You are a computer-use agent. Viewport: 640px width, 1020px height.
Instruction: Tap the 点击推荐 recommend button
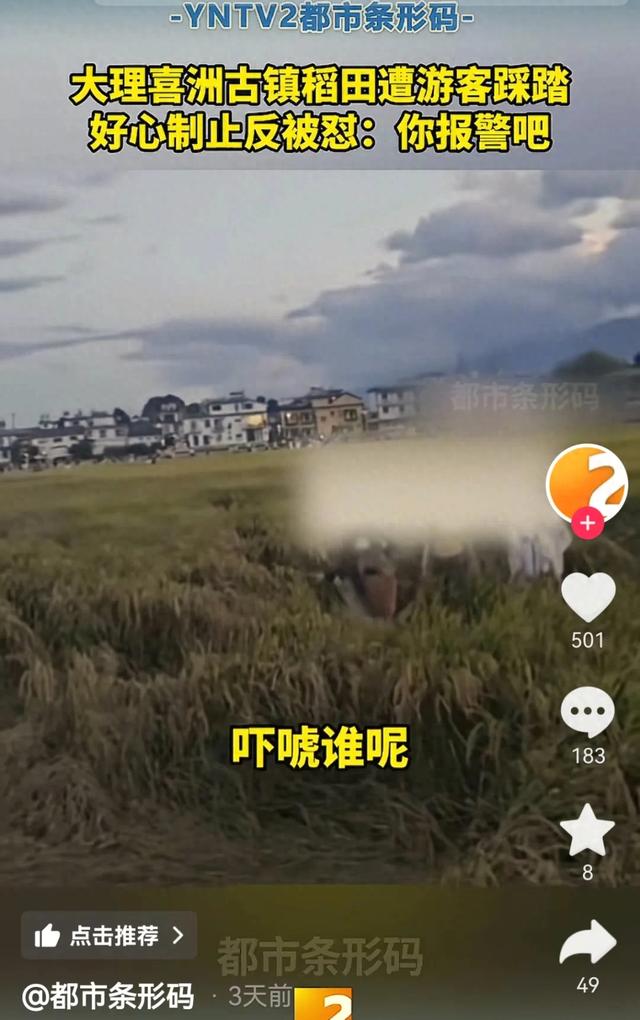[109, 935]
